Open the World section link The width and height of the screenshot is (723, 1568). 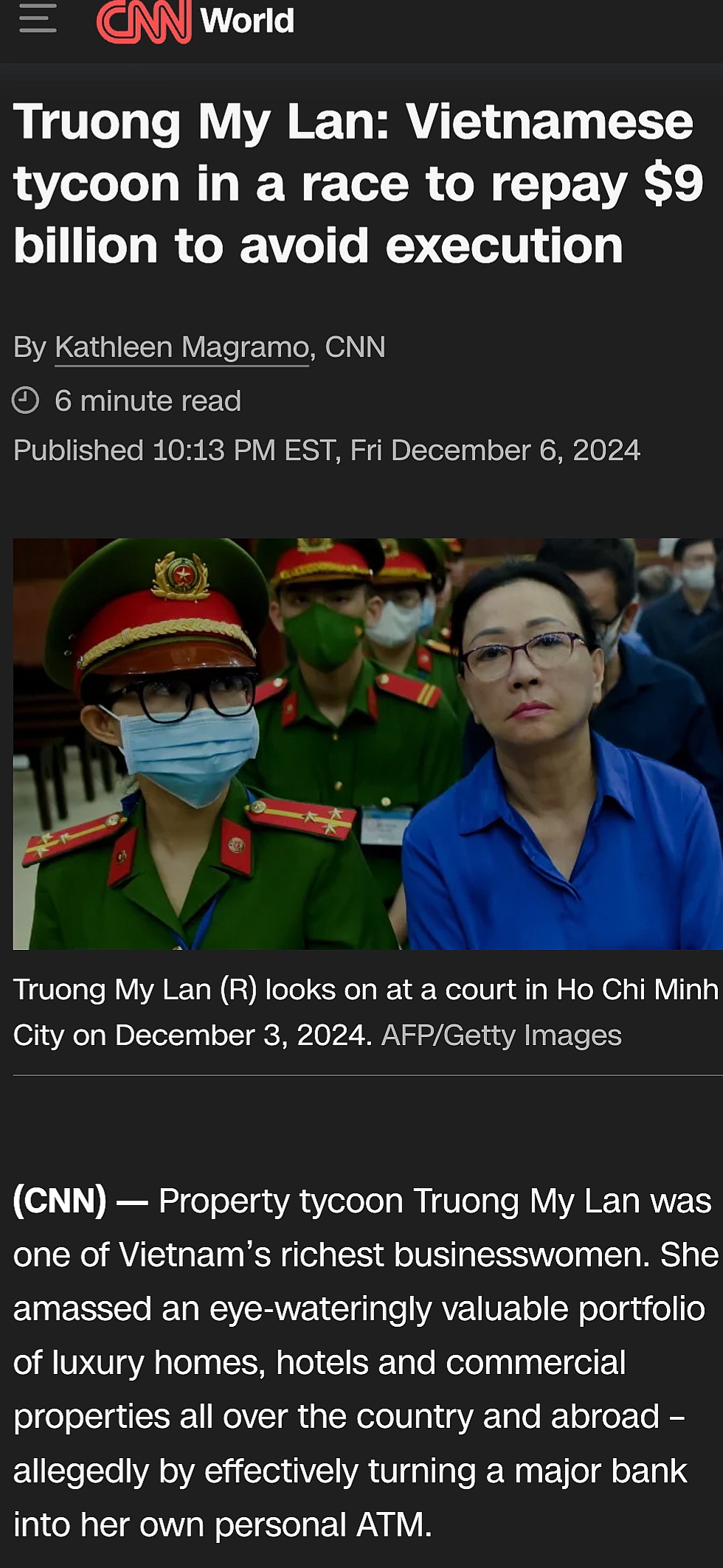(247, 21)
